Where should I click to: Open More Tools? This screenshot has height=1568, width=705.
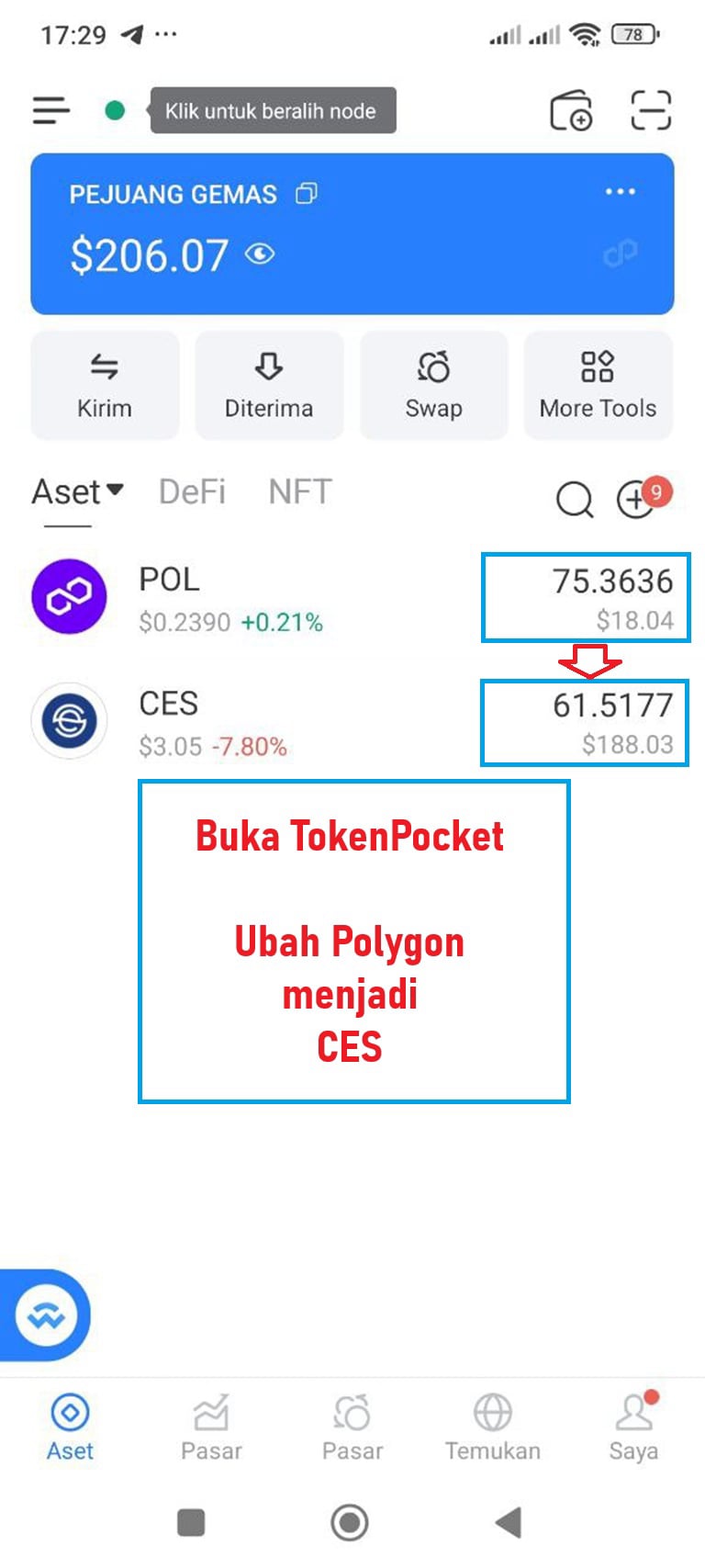tap(598, 386)
